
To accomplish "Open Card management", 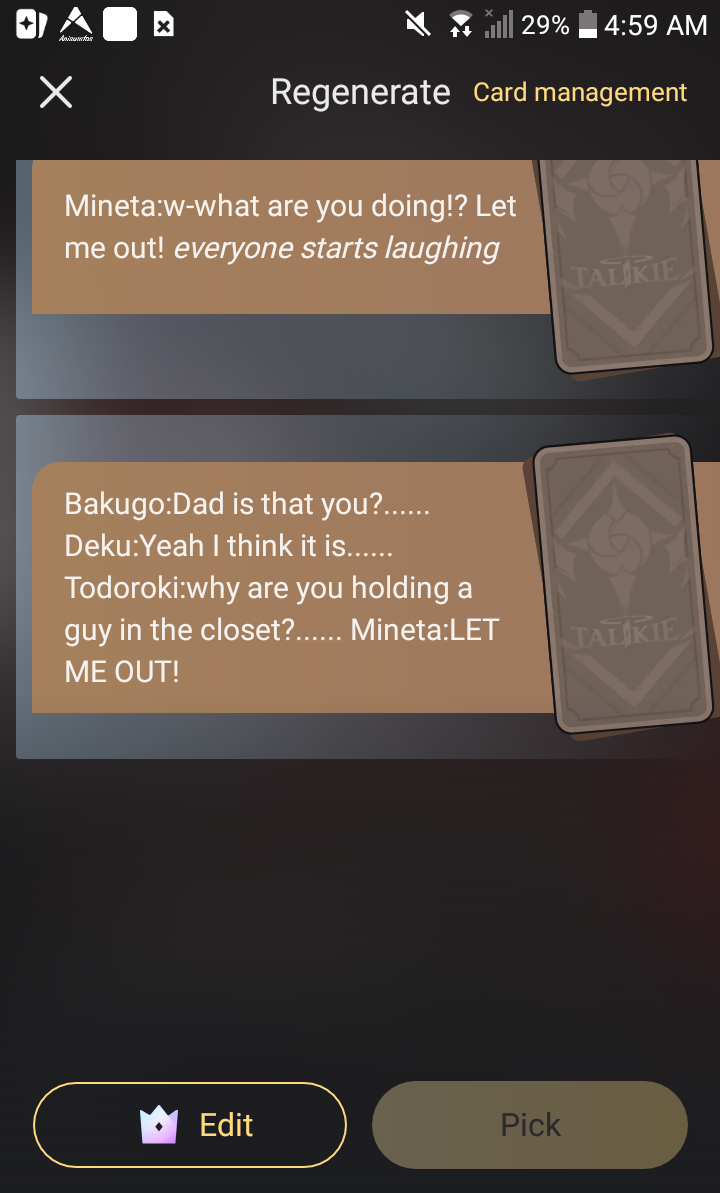I will pos(579,93).
